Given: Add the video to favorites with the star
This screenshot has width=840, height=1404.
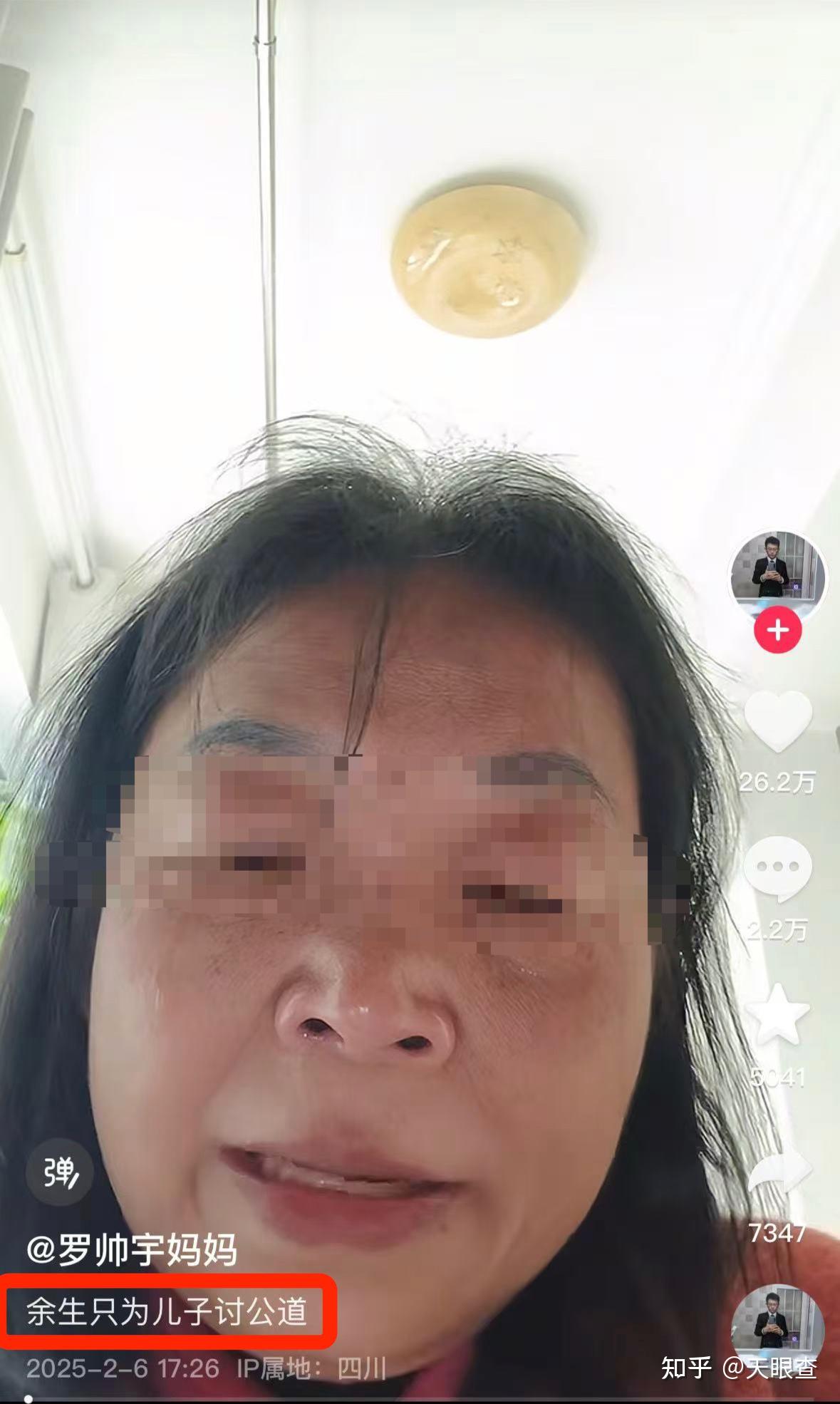Looking at the screenshot, I should (777, 1015).
